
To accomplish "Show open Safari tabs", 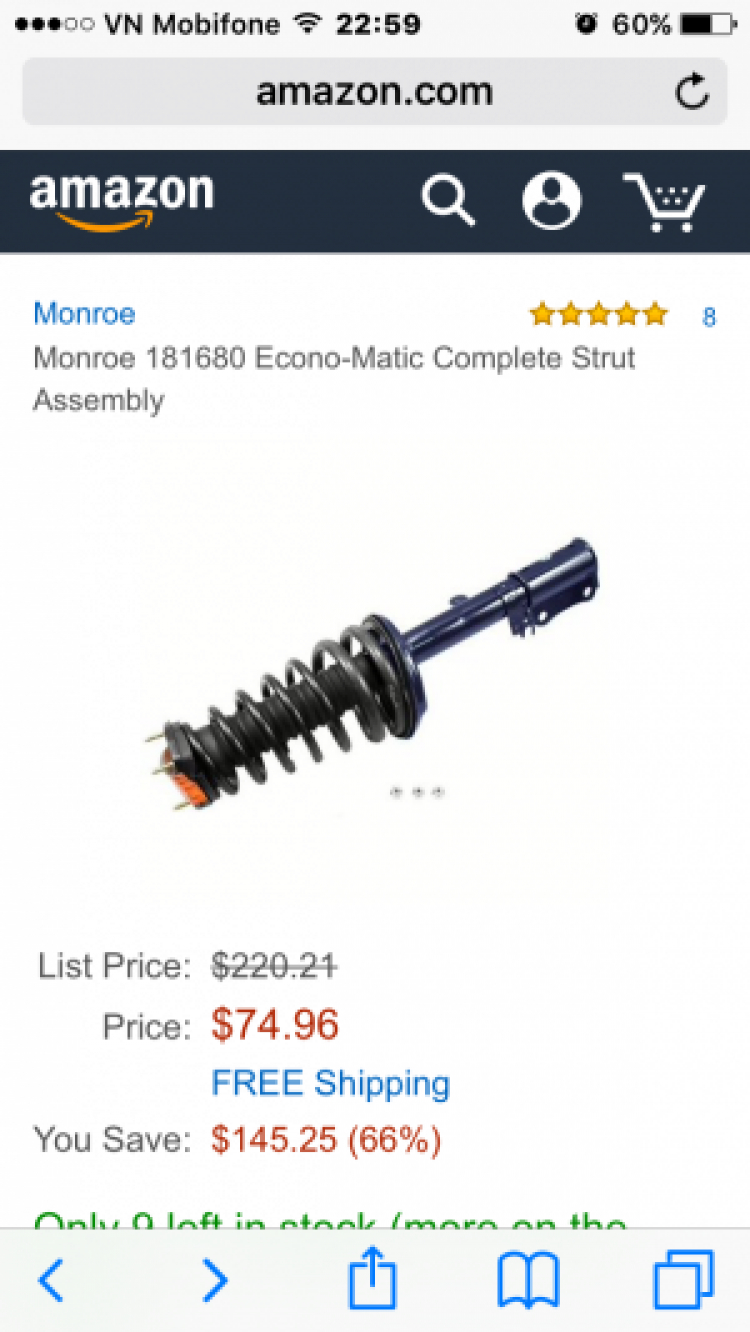I will pyautogui.click(x=684, y=1280).
